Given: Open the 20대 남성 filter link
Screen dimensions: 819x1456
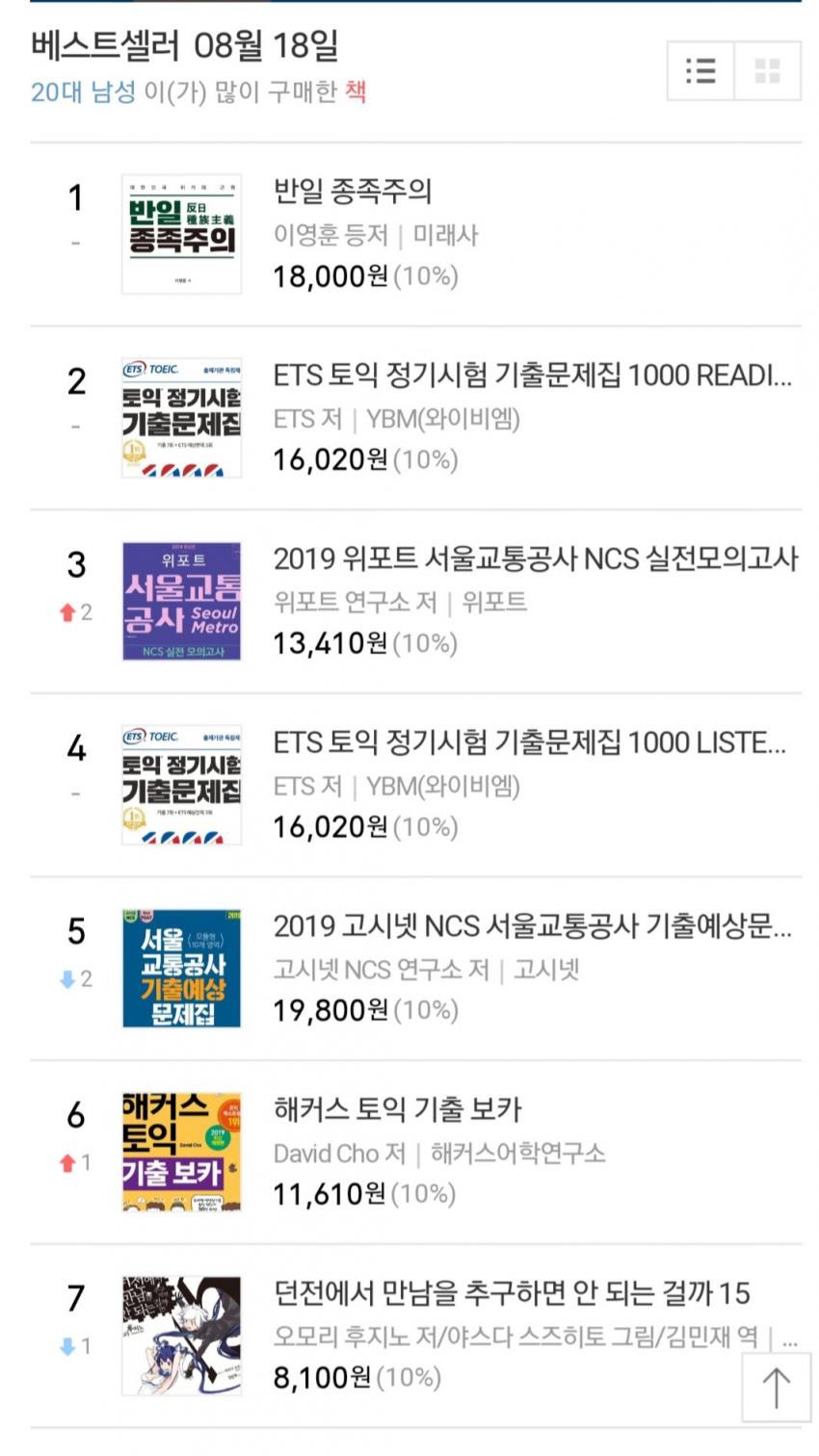Looking at the screenshot, I should (x=83, y=92).
